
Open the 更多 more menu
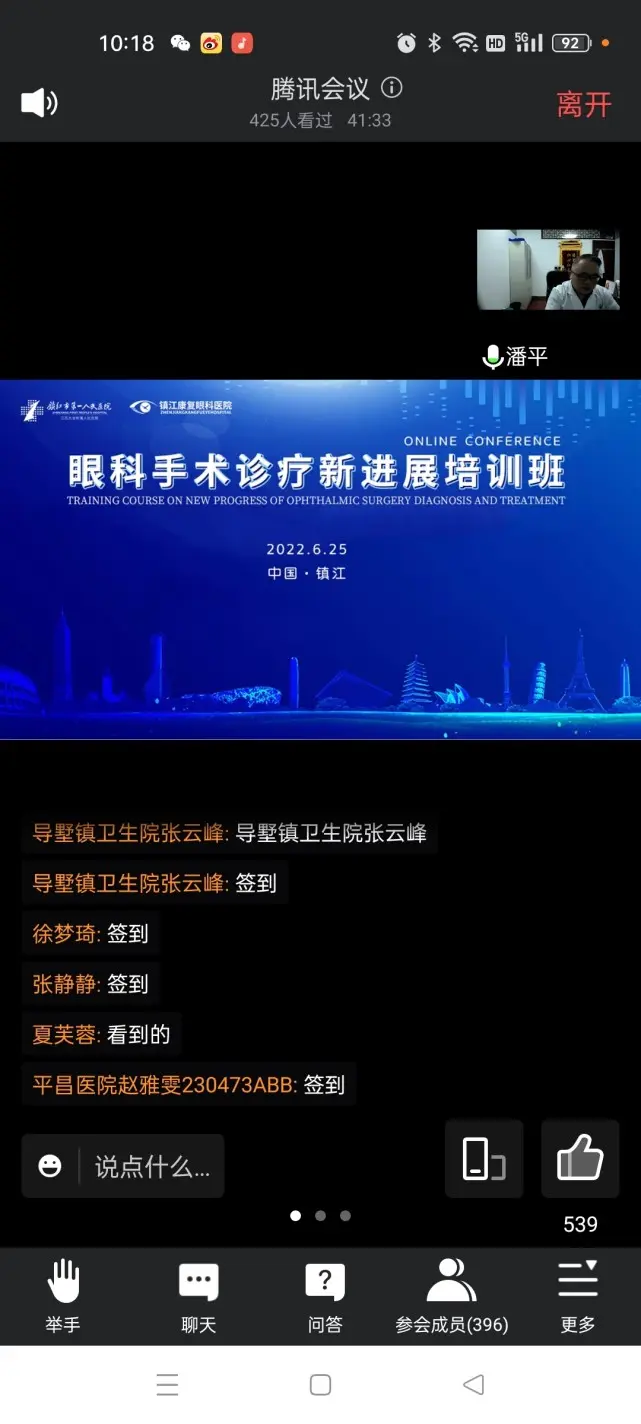tap(577, 1296)
